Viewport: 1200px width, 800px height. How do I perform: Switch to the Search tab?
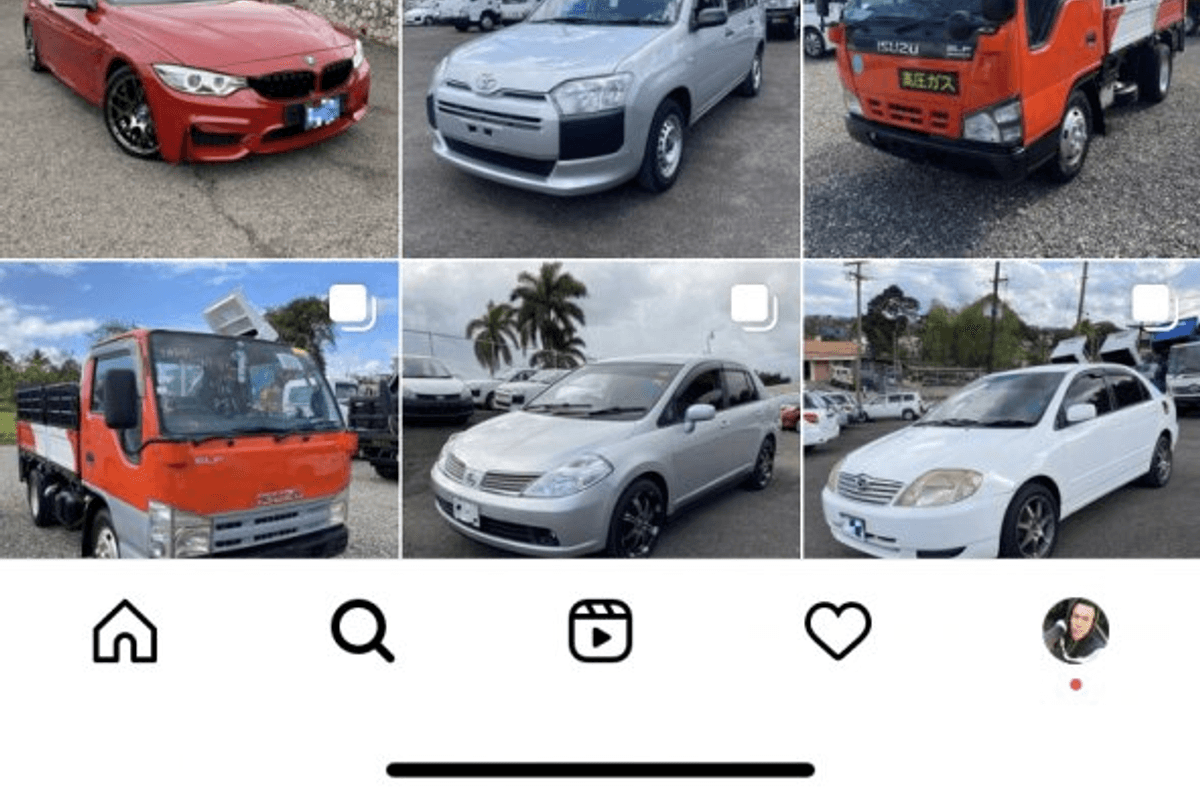(362, 631)
